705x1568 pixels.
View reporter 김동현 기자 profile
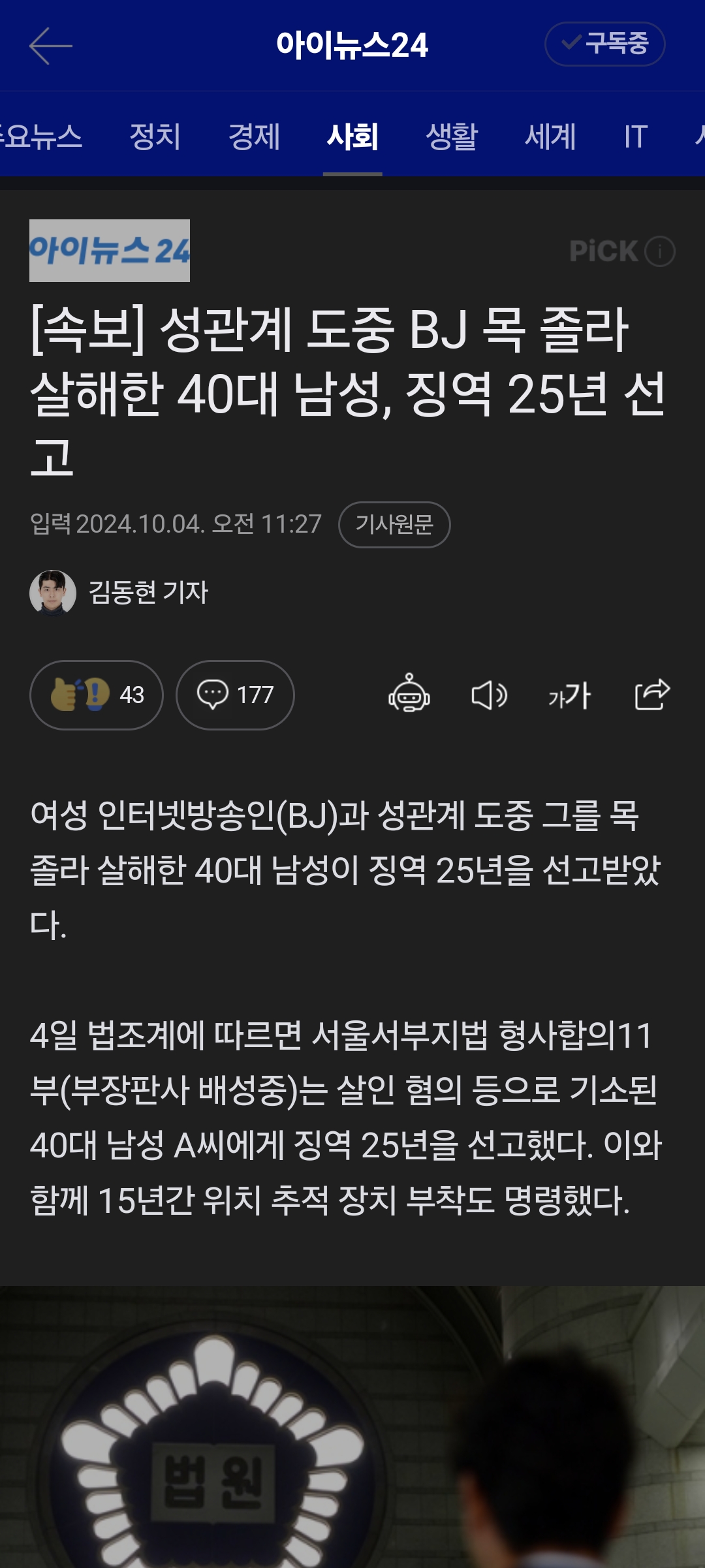click(x=119, y=593)
